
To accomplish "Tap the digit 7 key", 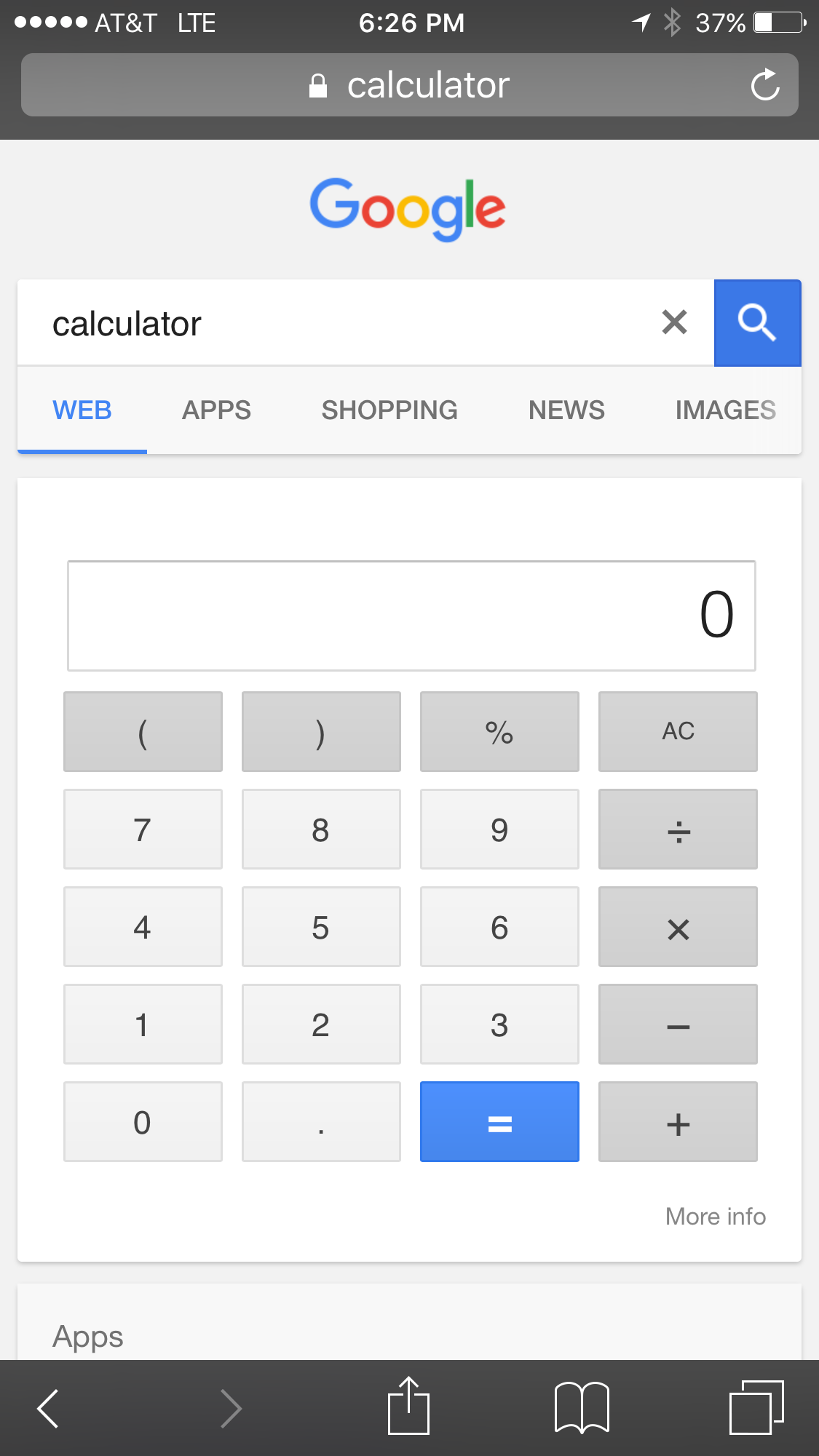I will pyautogui.click(x=143, y=830).
